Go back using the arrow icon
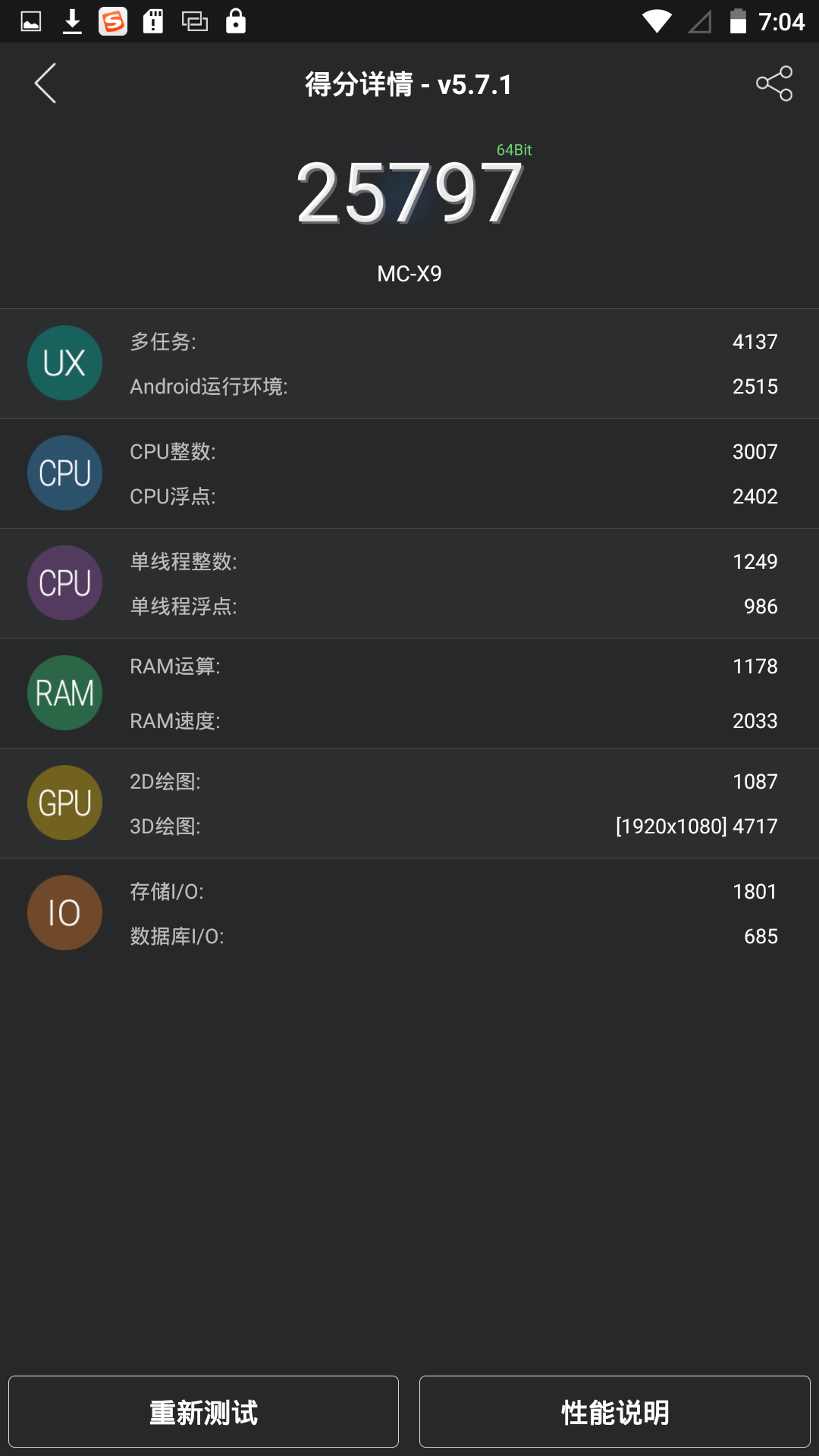The image size is (819, 1456). (45, 83)
